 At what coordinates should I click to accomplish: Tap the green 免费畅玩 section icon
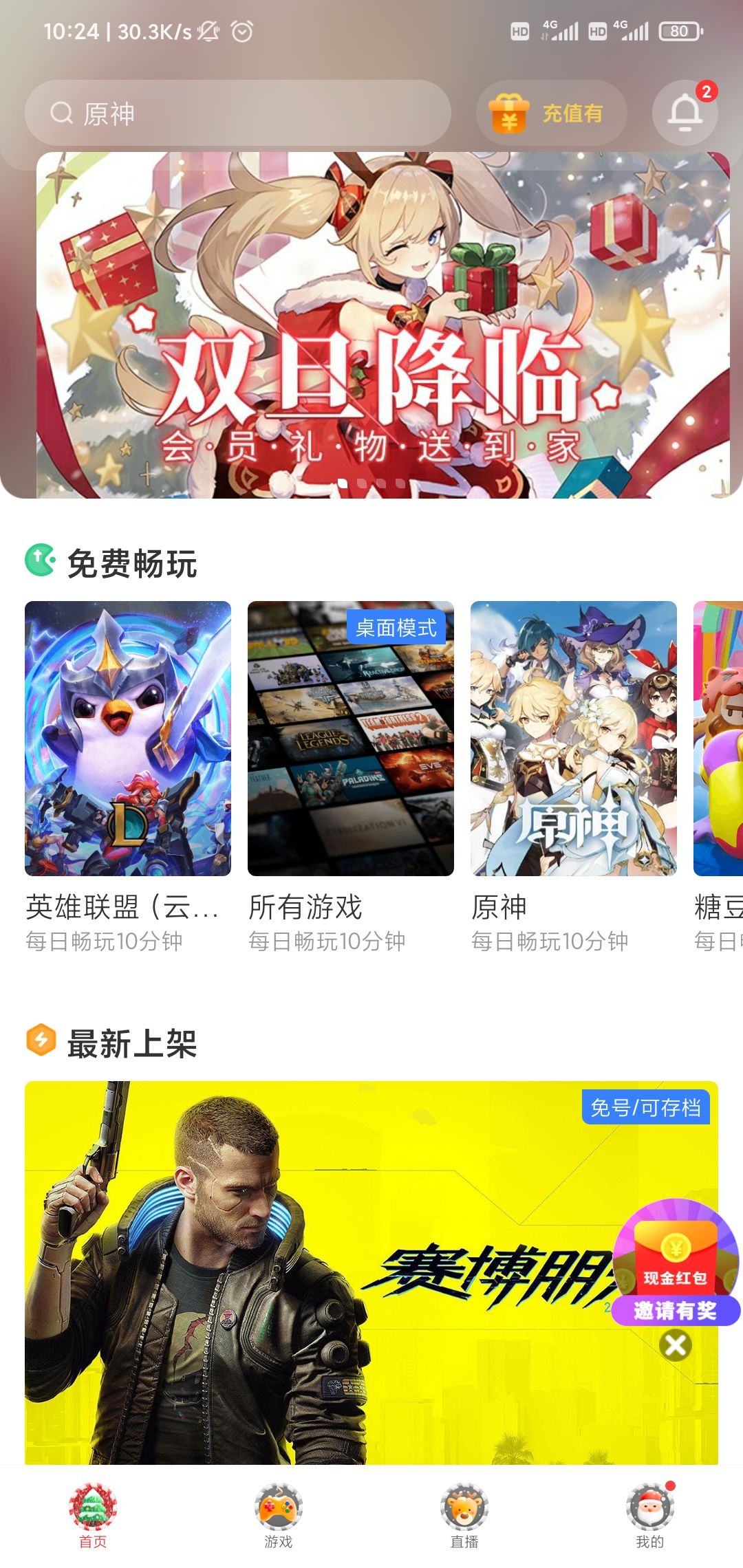tap(41, 563)
